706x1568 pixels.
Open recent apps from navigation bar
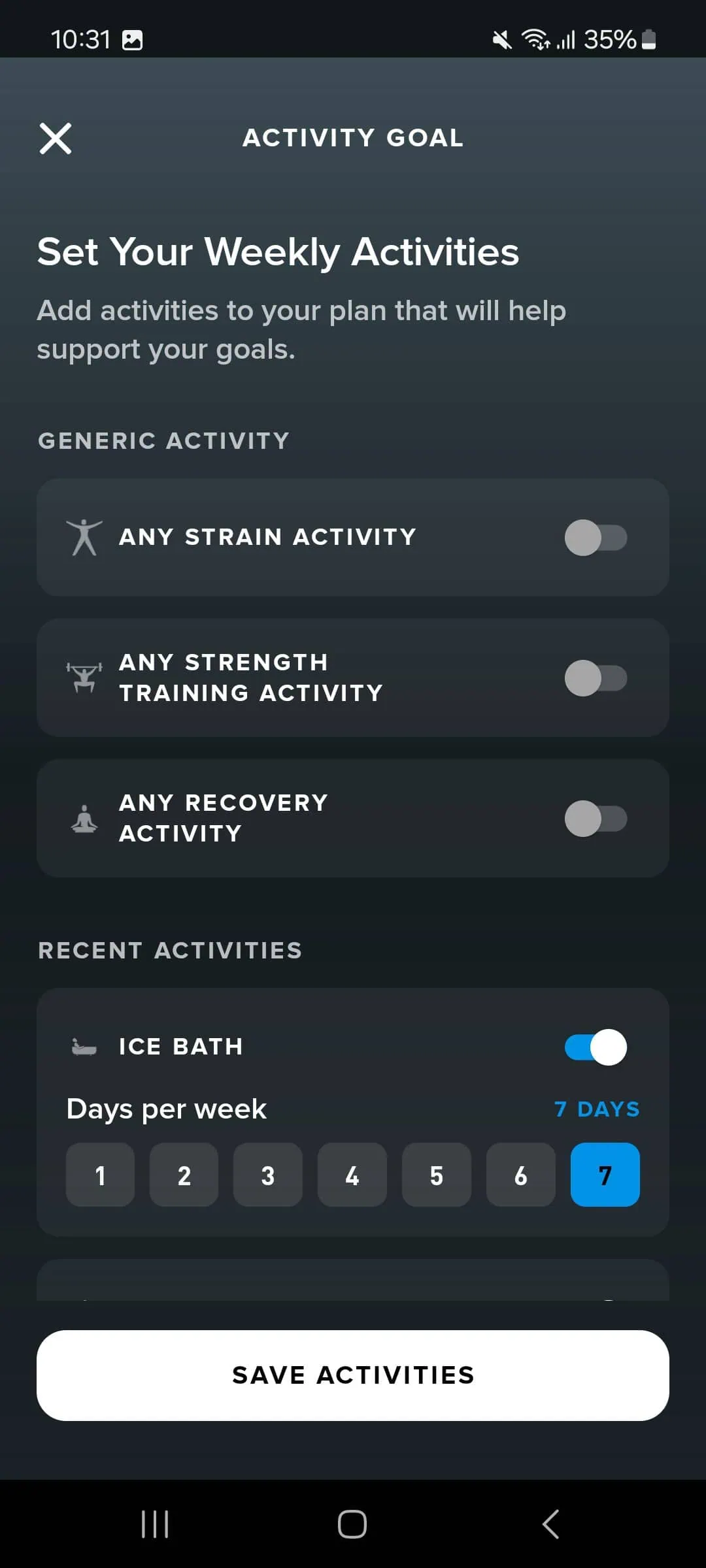point(155,1524)
